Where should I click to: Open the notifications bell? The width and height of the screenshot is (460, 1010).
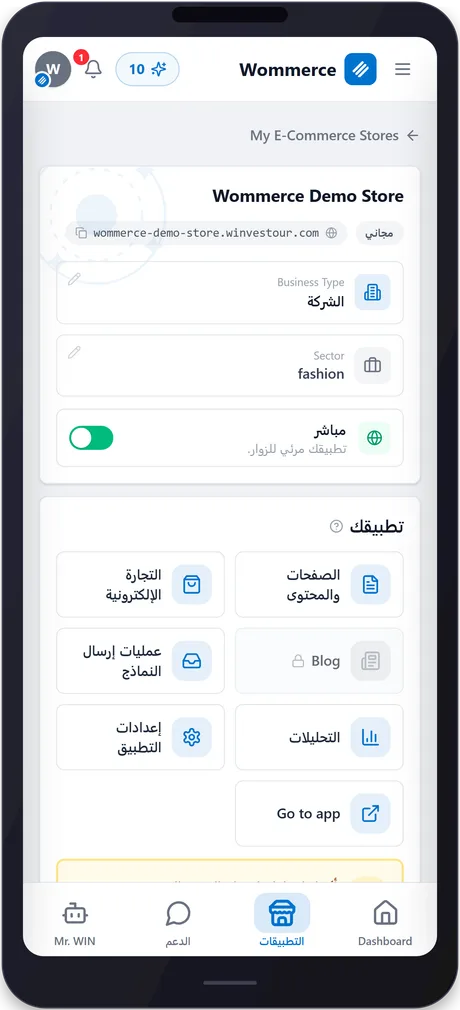point(93,68)
